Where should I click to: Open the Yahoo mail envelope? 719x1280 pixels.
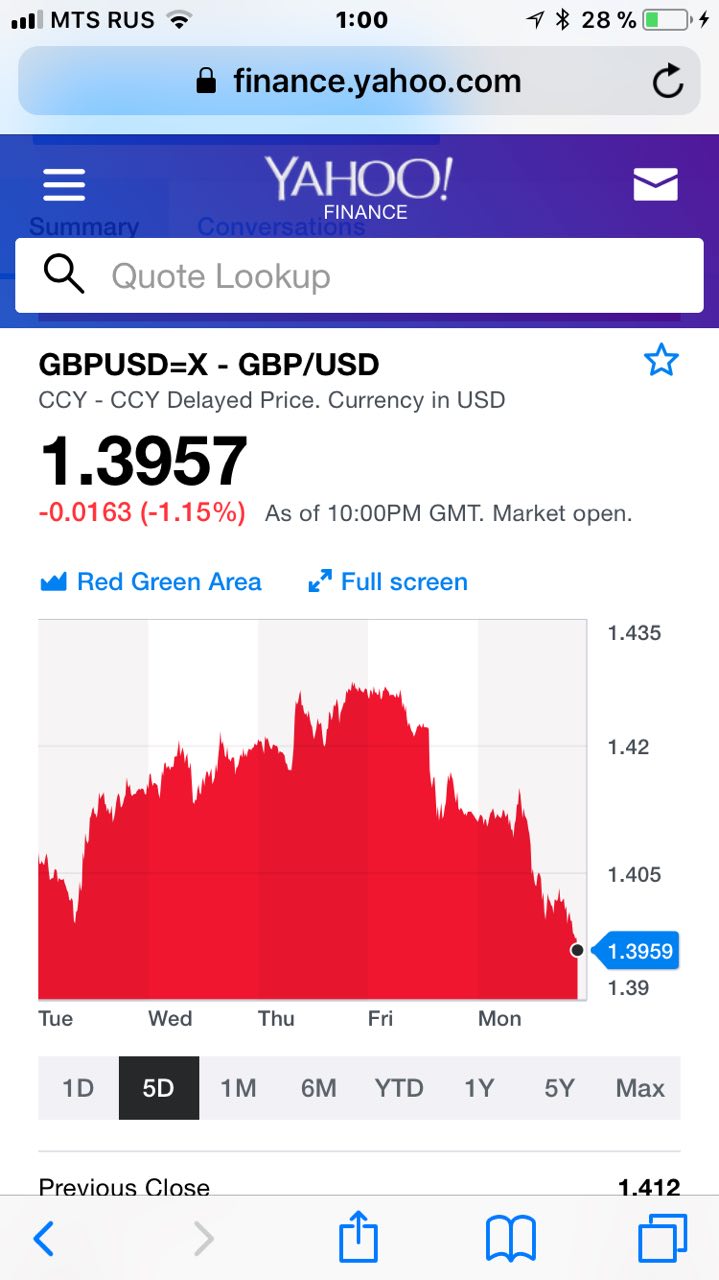click(x=656, y=184)
